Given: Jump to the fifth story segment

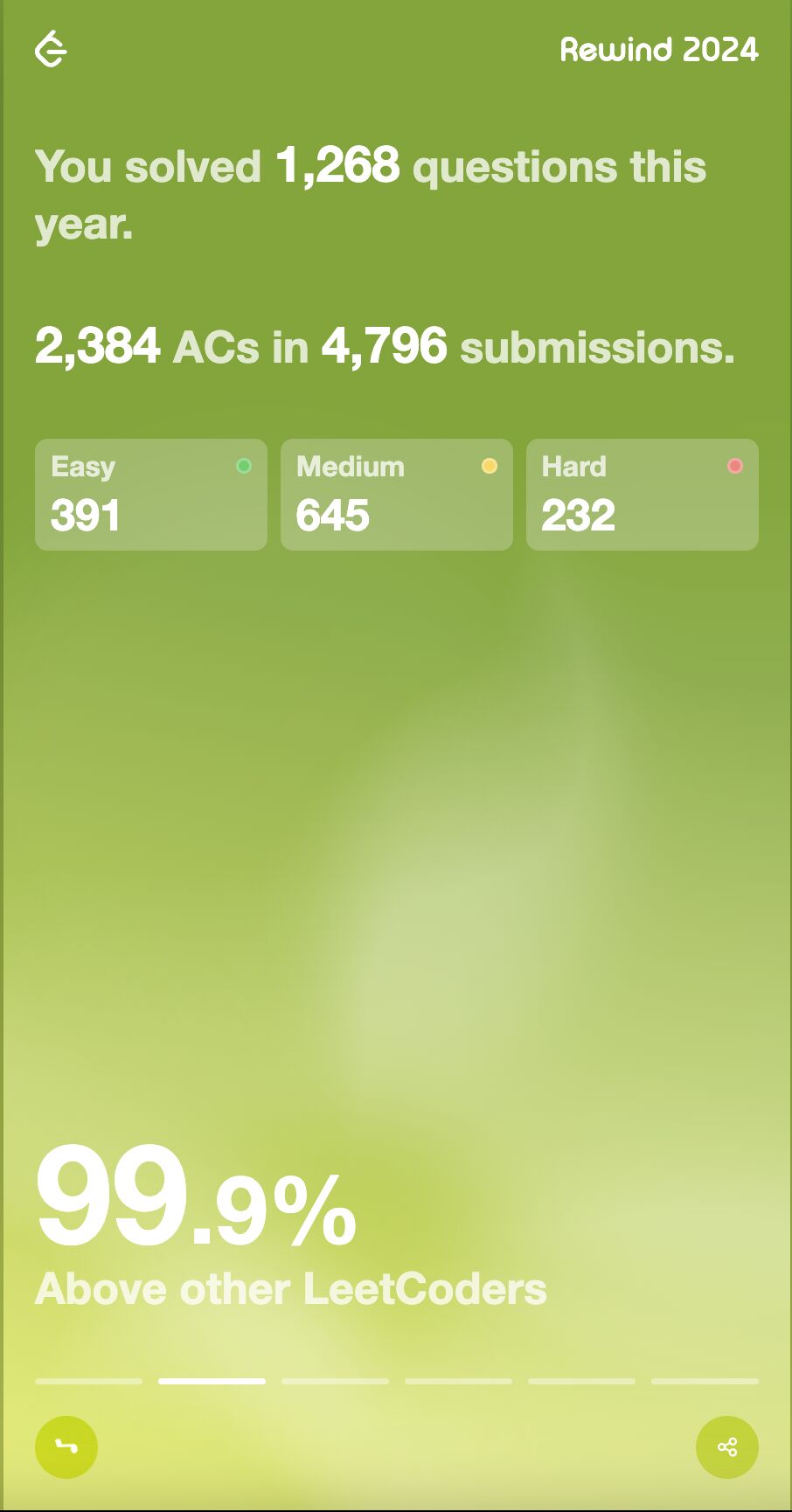Looking at the screenshot, I should 581,1381.
